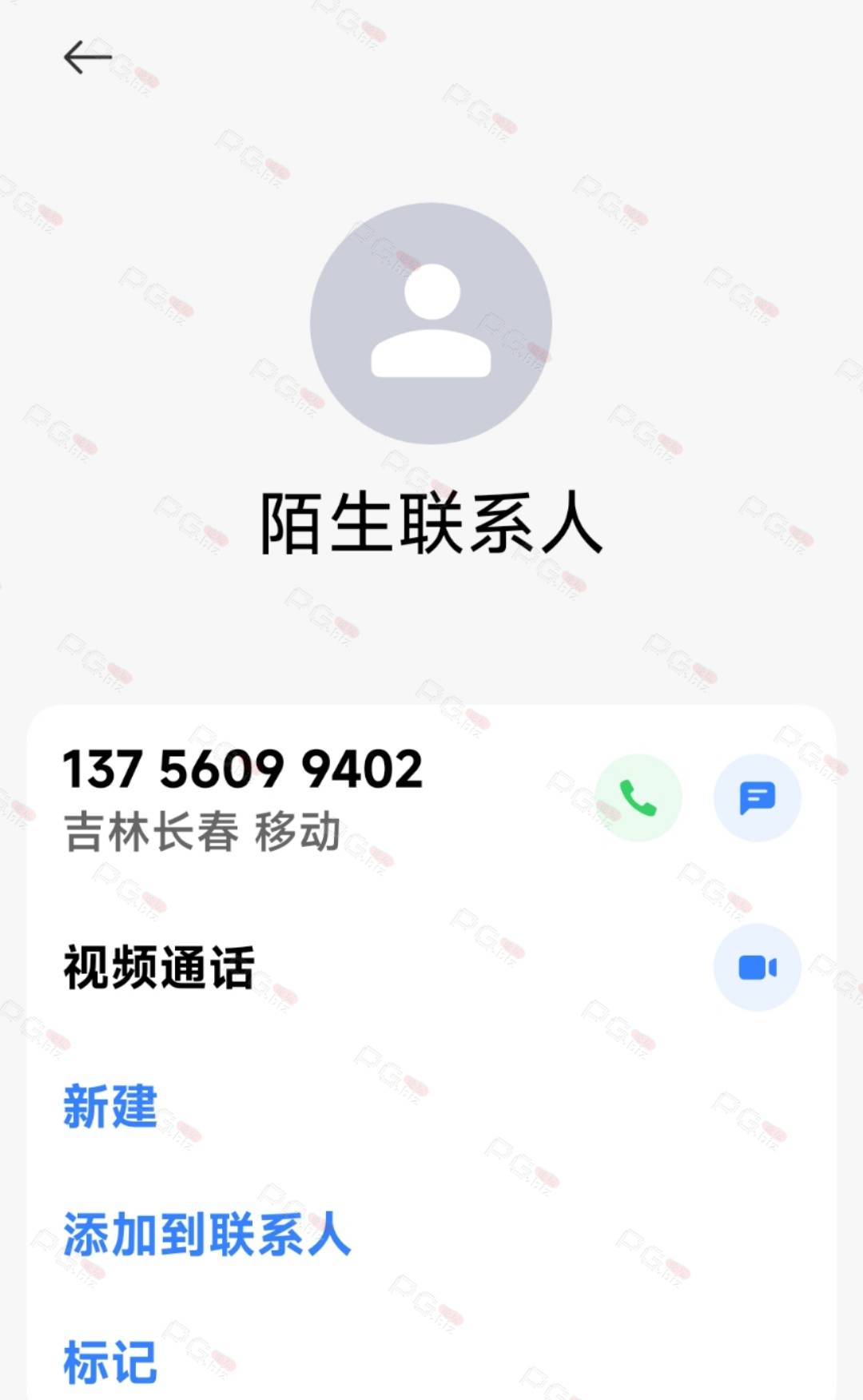The height and width of the screenshot is (1400, 863).
Task: Tap 新建 to create a new contact
Action: click(110, 1107)
